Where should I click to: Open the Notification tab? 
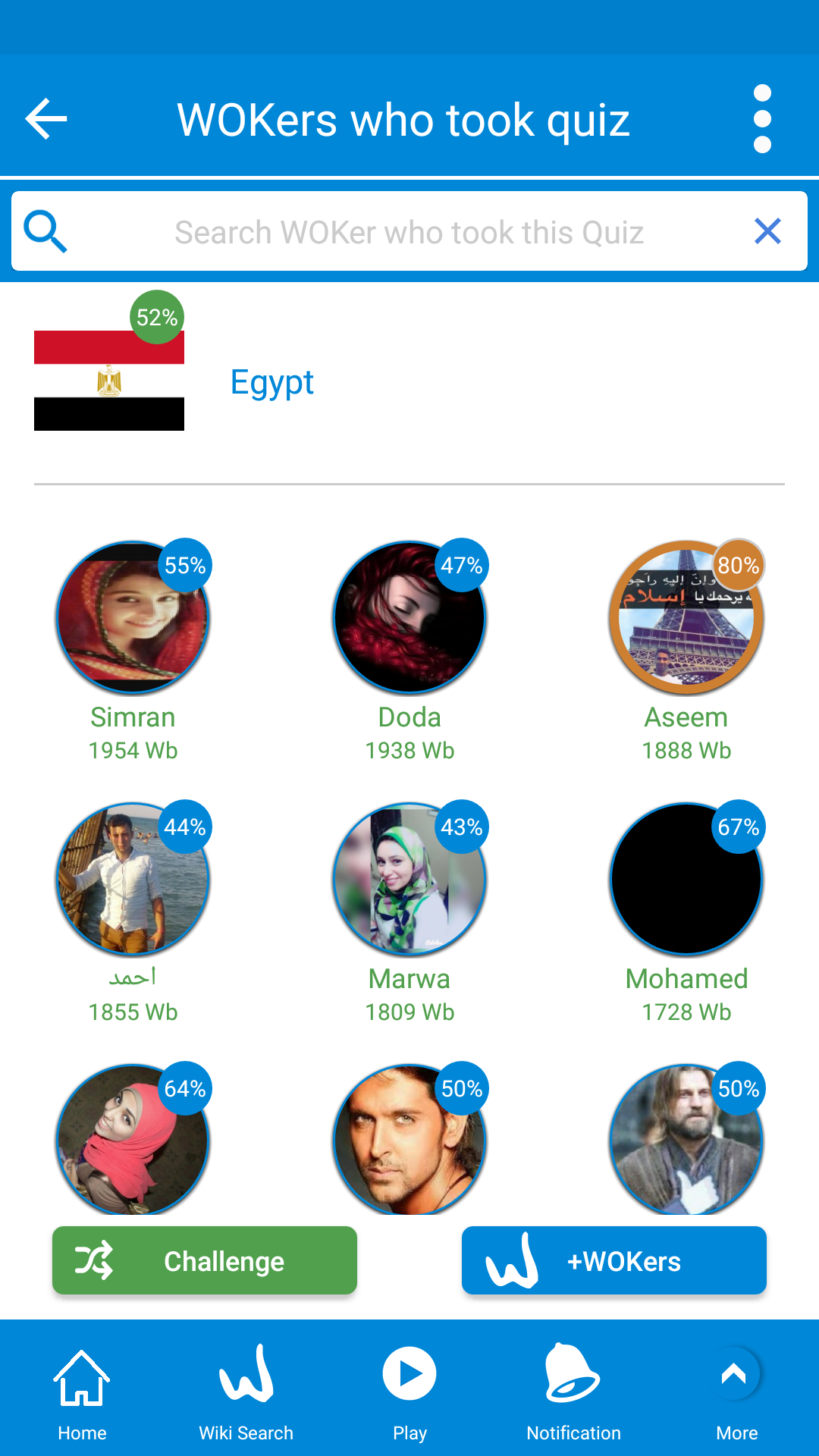click(573, 1392)
